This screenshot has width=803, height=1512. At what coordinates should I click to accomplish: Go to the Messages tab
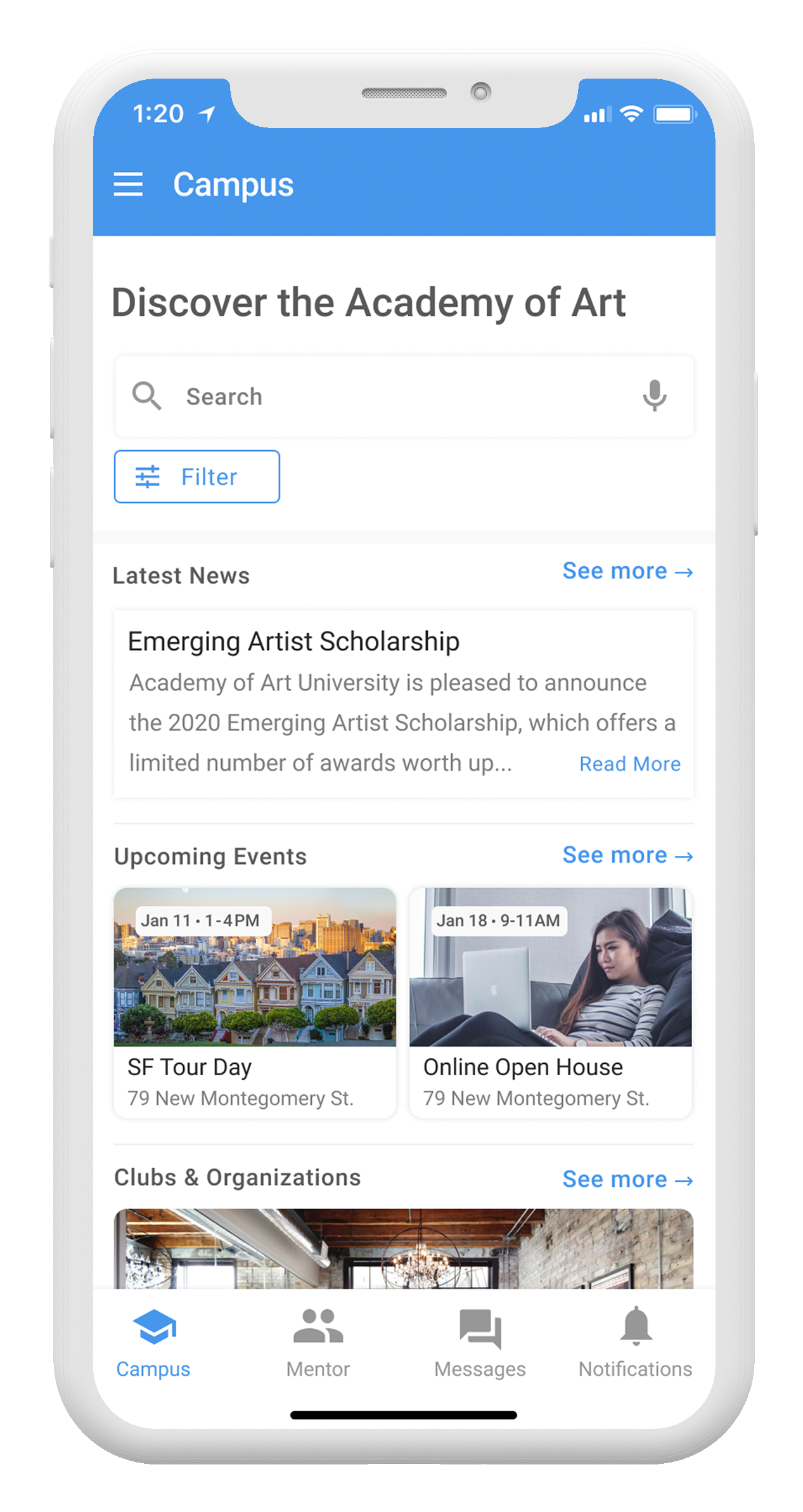click(480, 1342)
